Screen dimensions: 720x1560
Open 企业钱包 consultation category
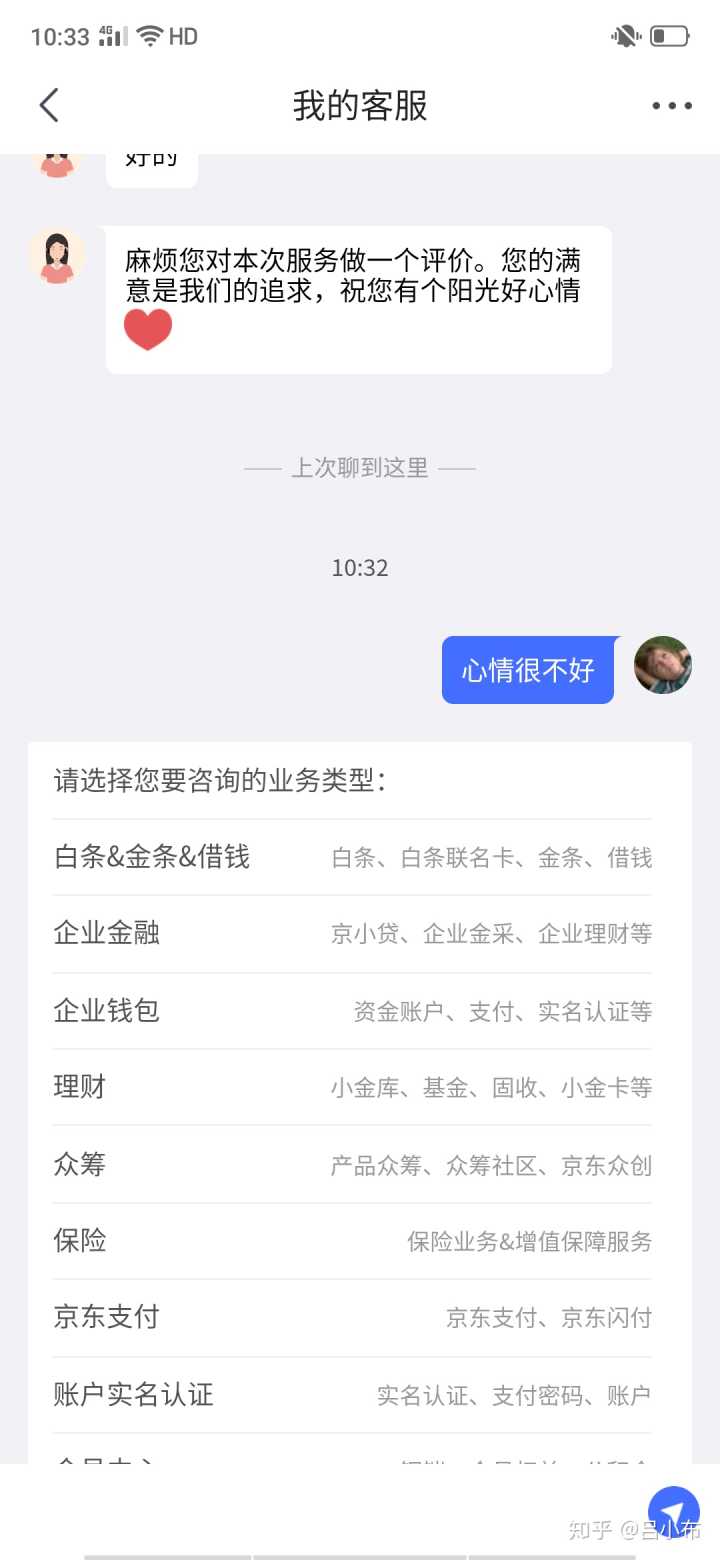[x=352, y=1010]
